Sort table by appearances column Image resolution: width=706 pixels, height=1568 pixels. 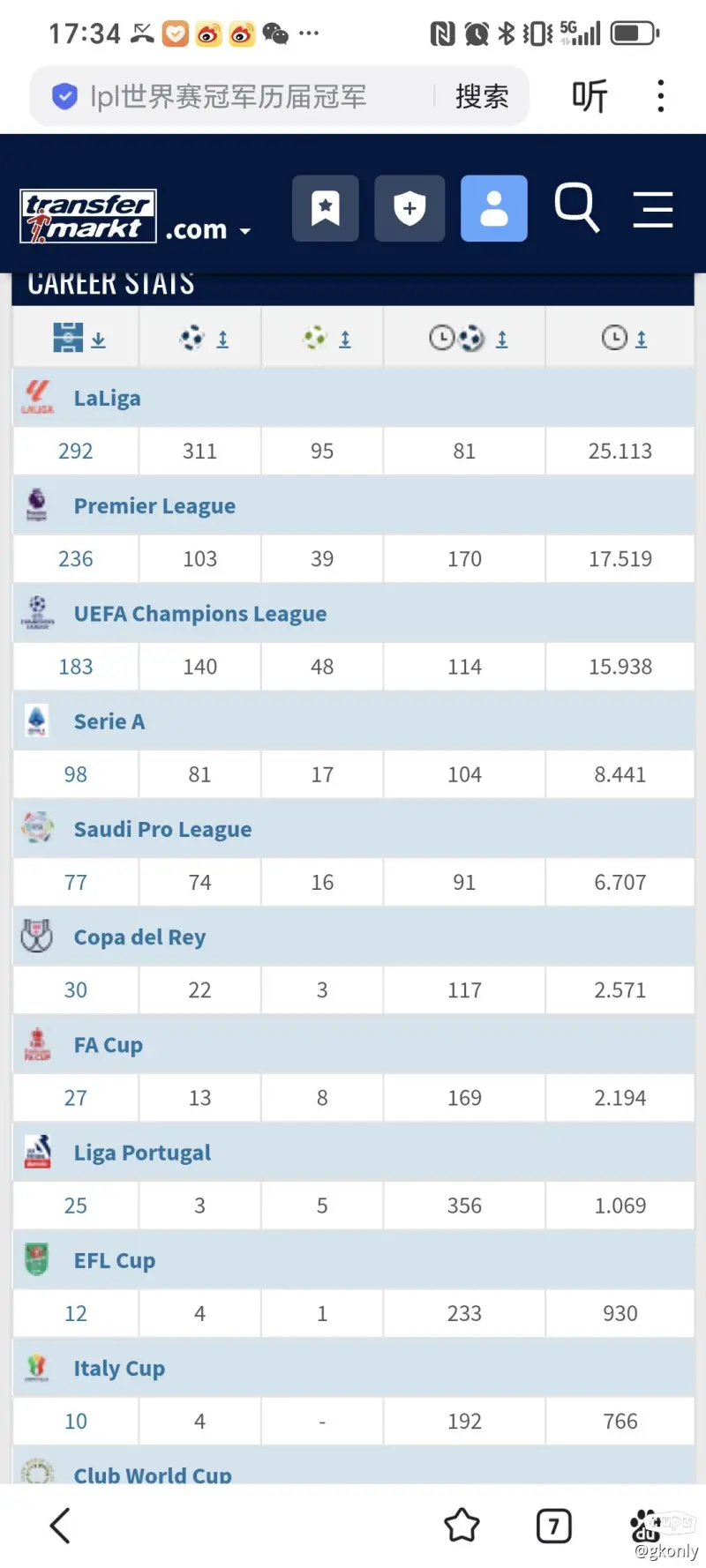coord(78,338)
